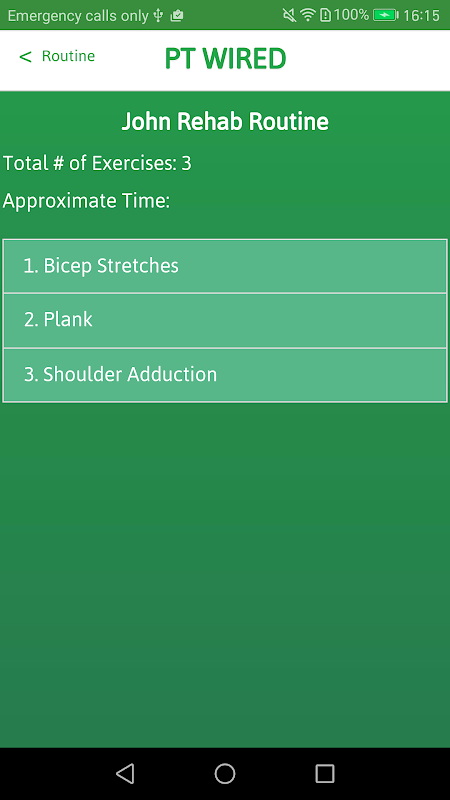Open the Plank exercise
Viewport: 450px width, 800px height.
tap(225, 320)
